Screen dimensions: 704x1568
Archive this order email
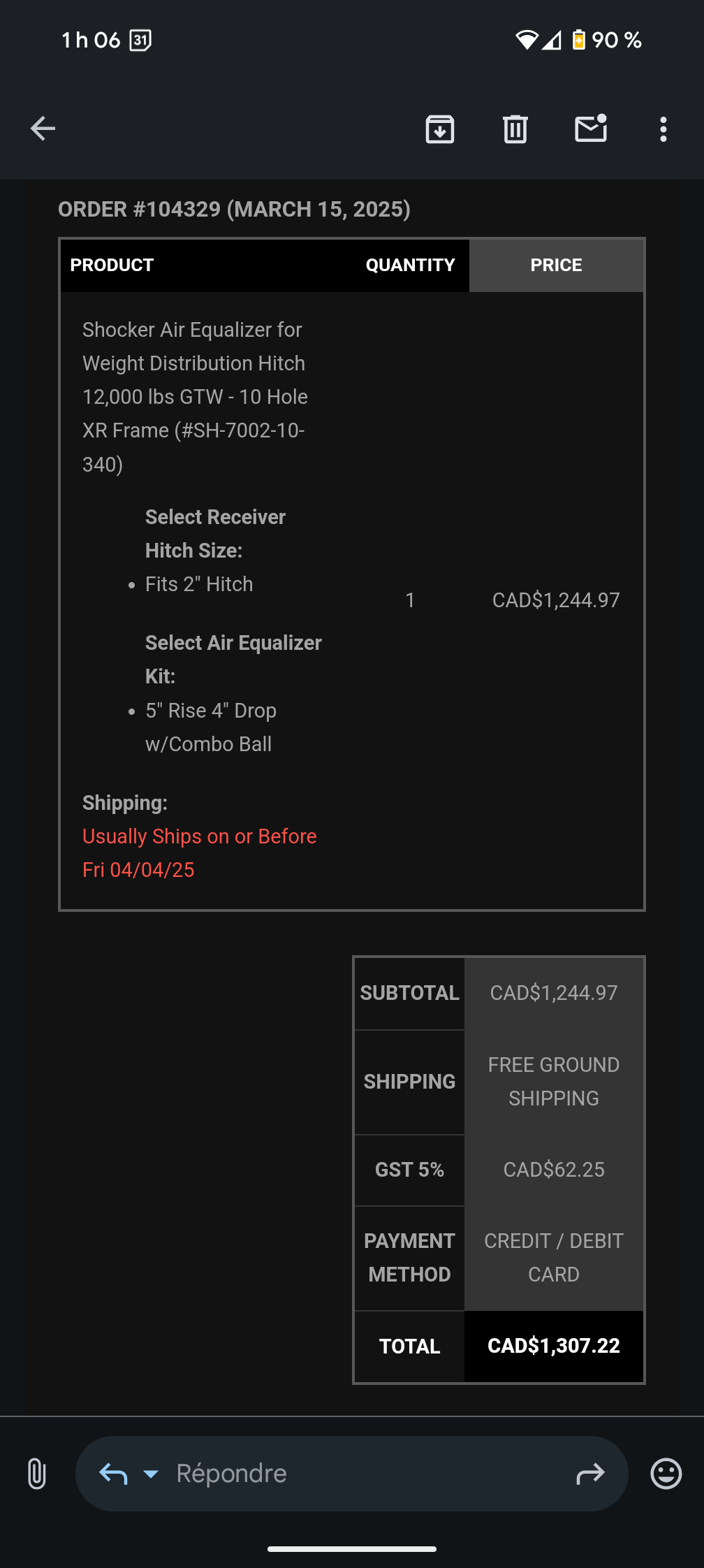coord(440,129)
